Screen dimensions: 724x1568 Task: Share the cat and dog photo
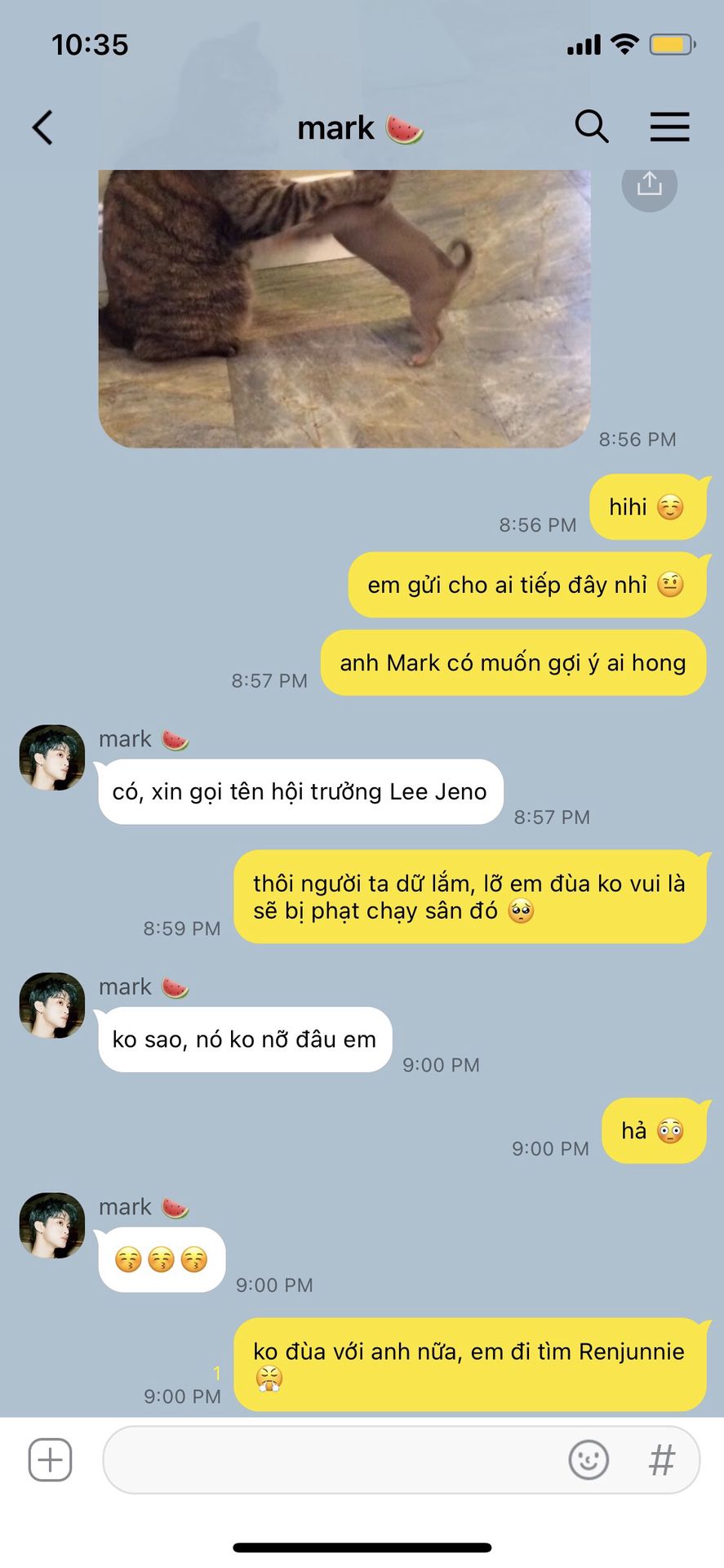[650, 184]
